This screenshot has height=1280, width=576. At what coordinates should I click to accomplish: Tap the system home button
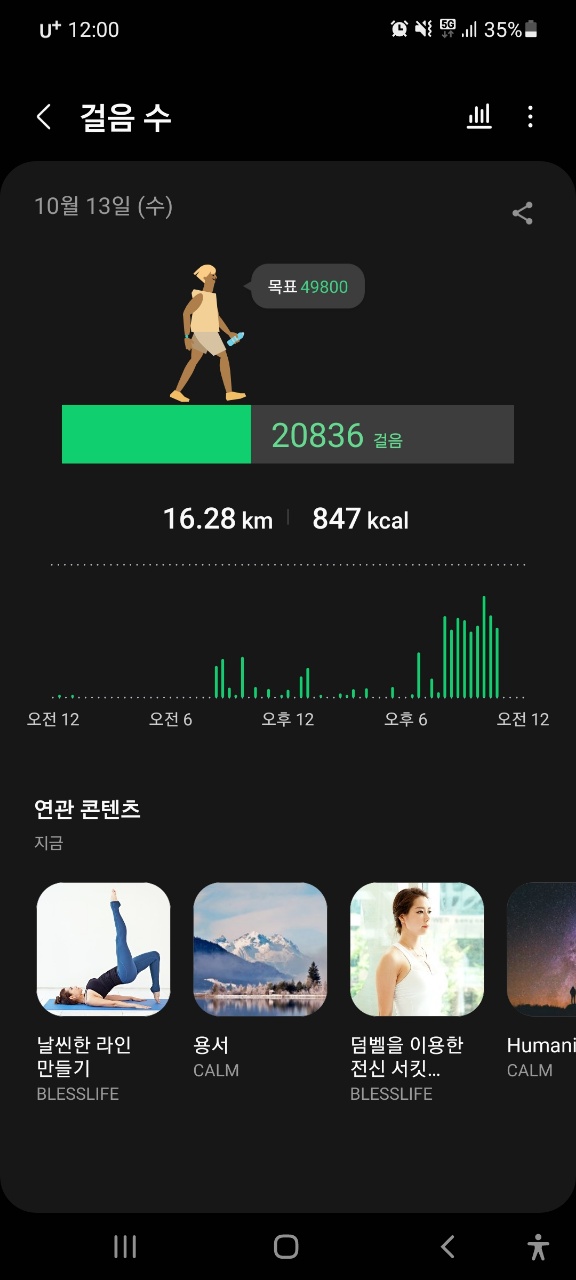pos(286,1246)
